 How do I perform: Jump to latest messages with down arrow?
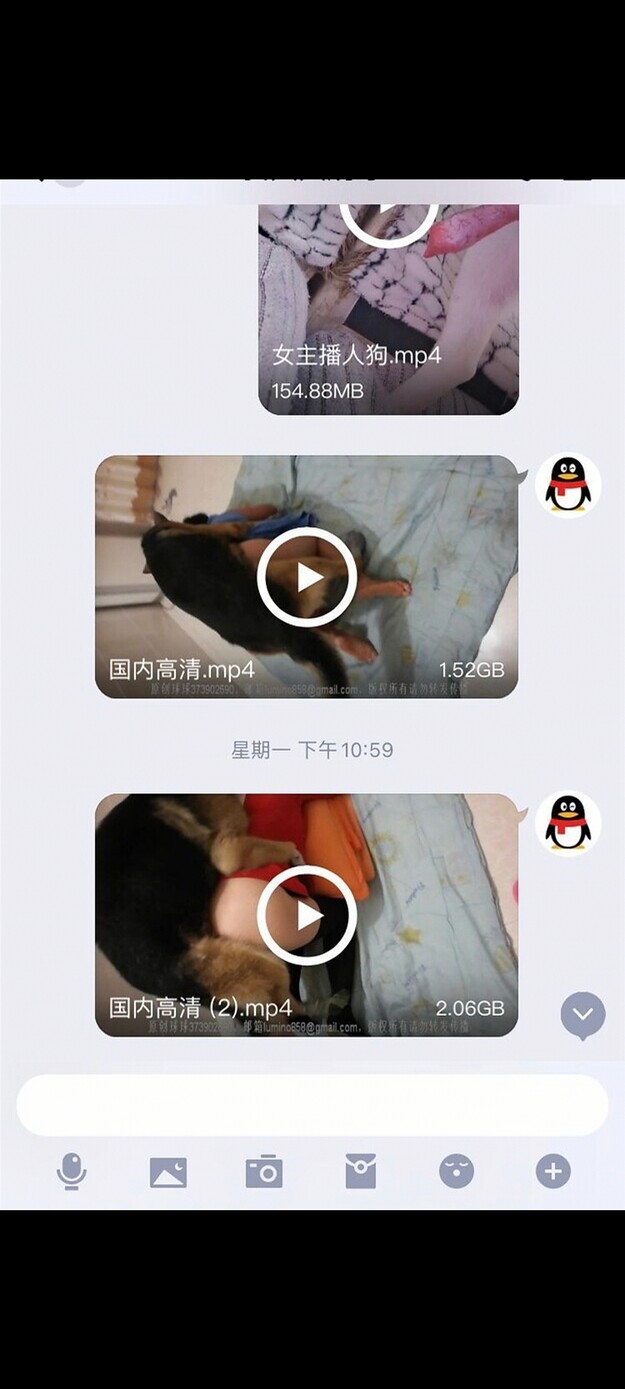point(583,1016)
